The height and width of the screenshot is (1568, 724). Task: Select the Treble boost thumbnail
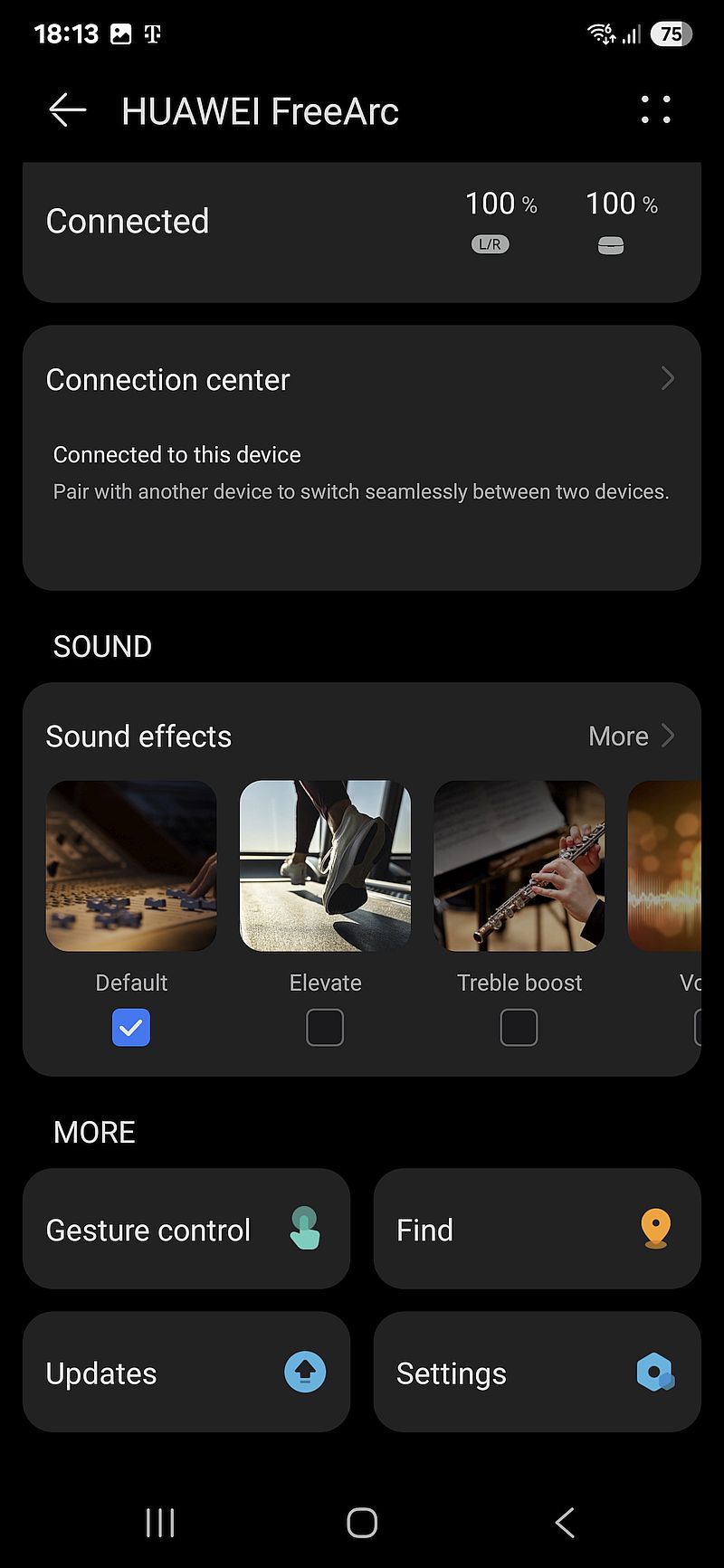[x=519, y=866]
